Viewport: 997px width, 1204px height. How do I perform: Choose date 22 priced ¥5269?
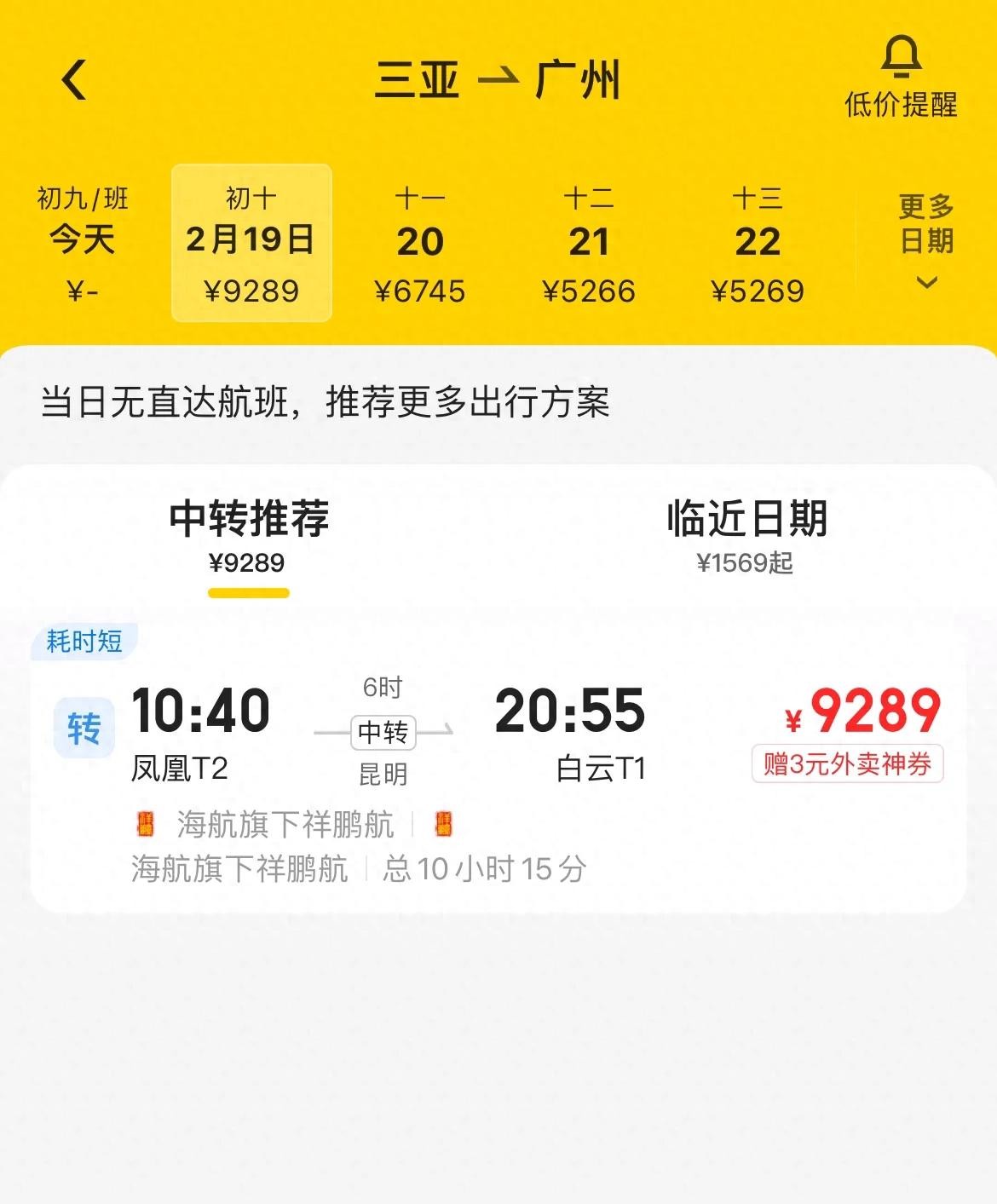pos(758,244)
